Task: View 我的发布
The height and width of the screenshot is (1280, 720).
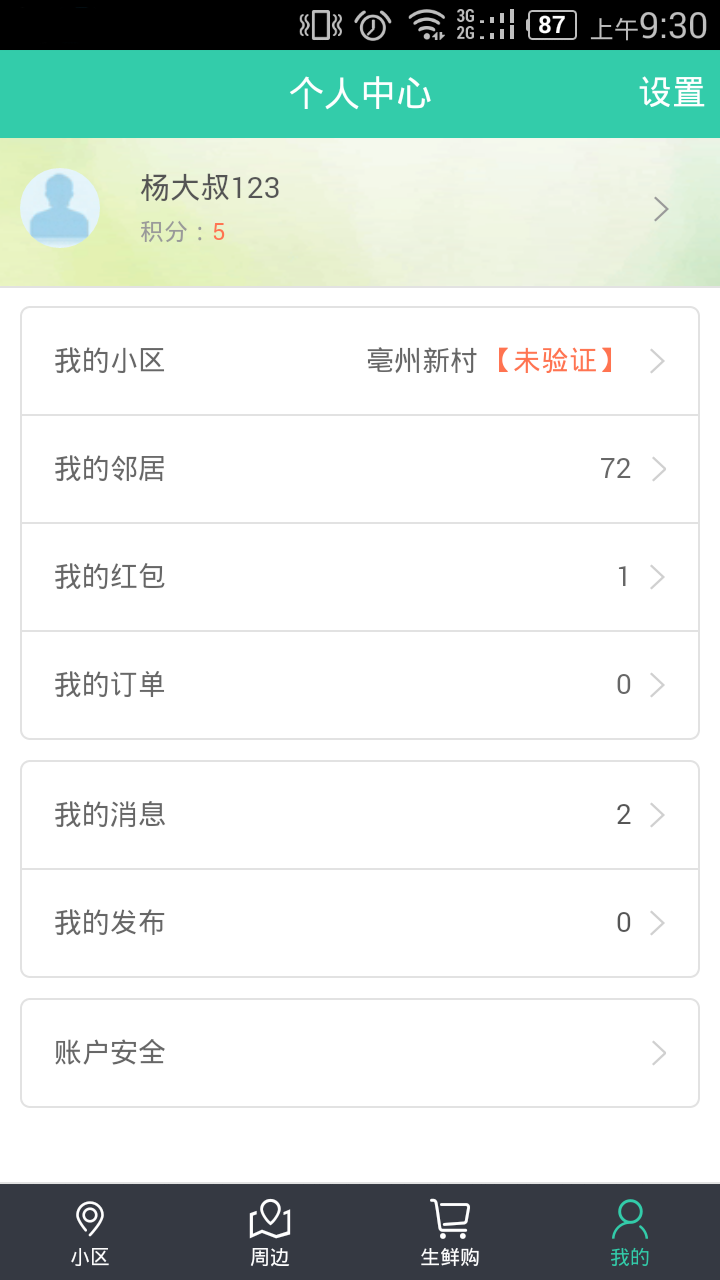Action: pos(360,923)
